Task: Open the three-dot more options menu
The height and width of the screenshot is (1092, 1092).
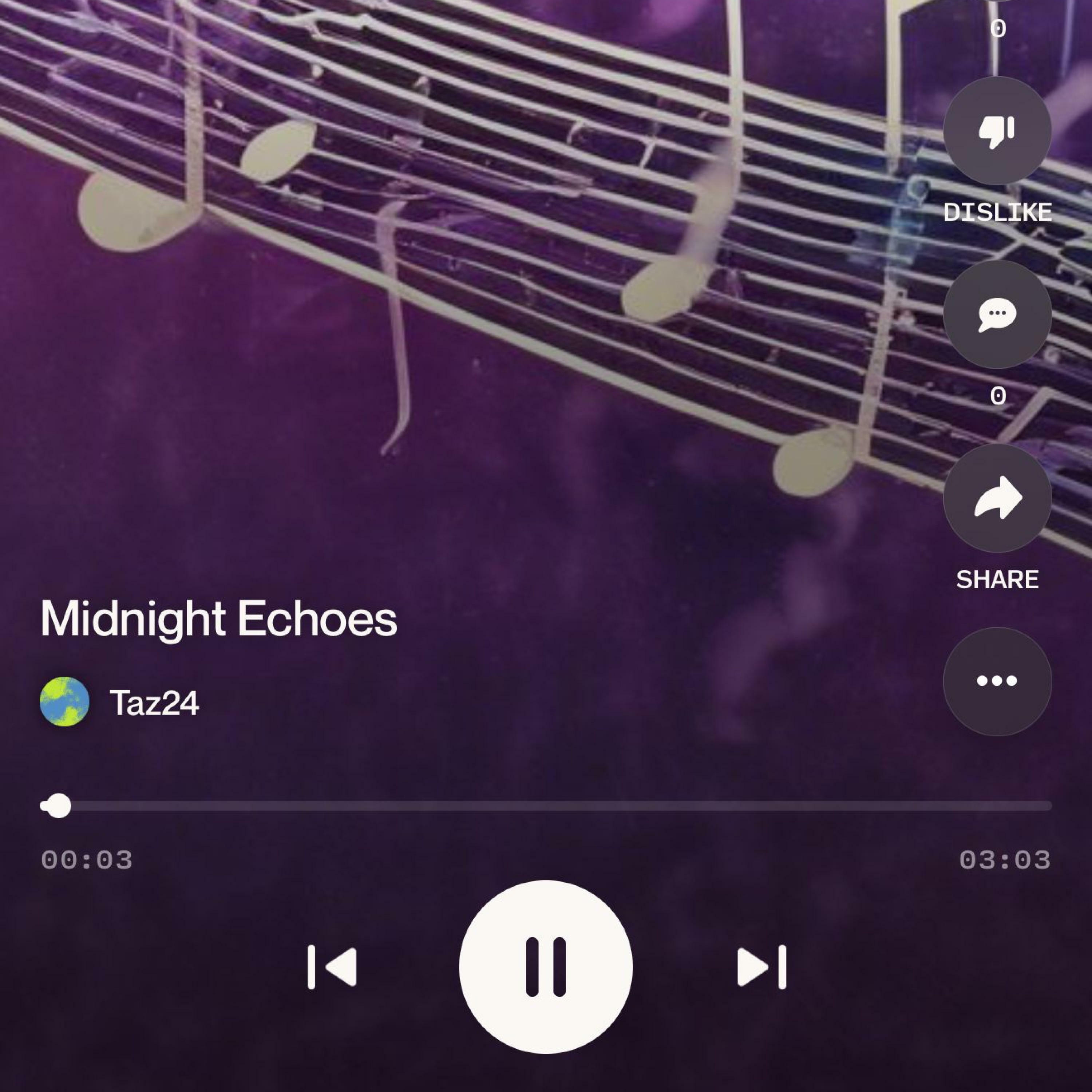Action: 997,681
